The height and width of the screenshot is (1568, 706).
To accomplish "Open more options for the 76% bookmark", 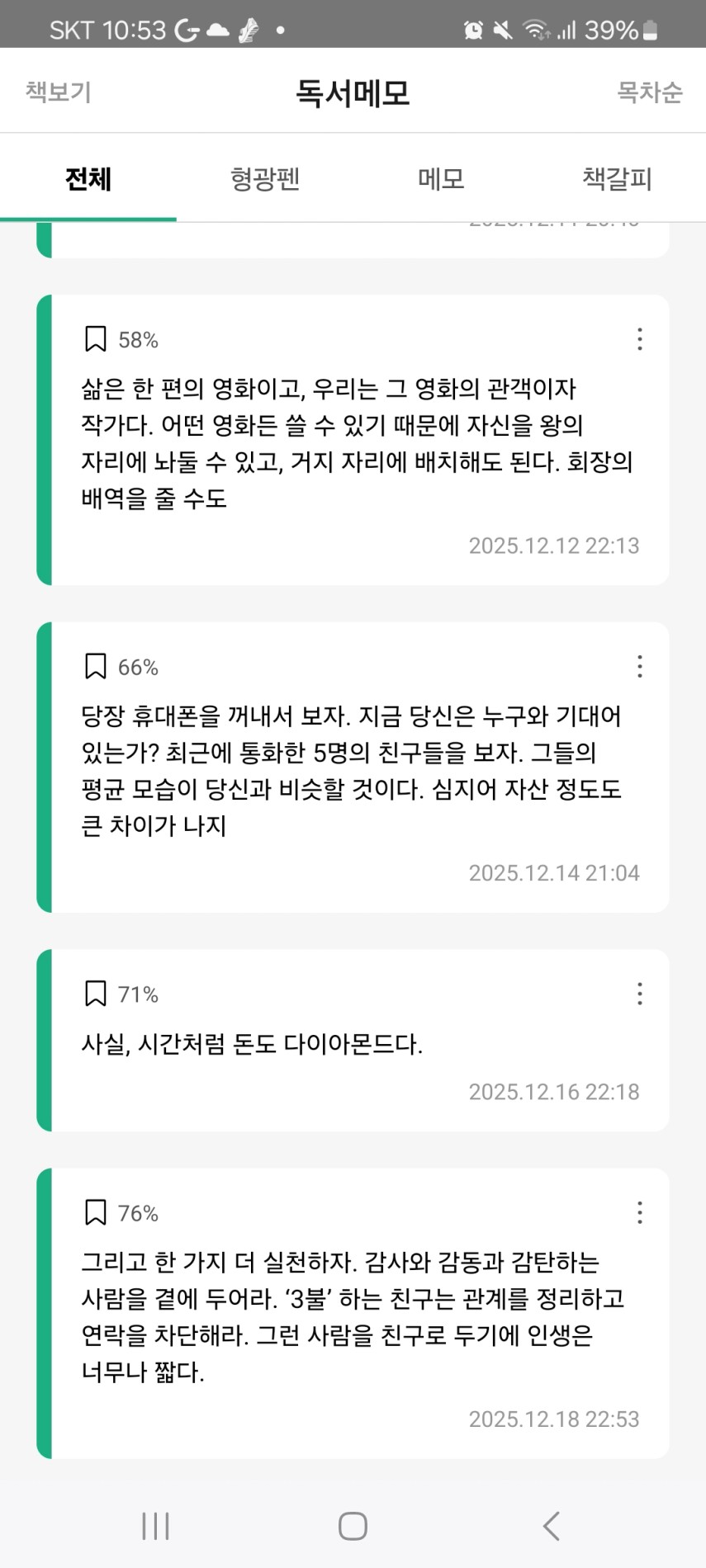I will coord(639,1212).
